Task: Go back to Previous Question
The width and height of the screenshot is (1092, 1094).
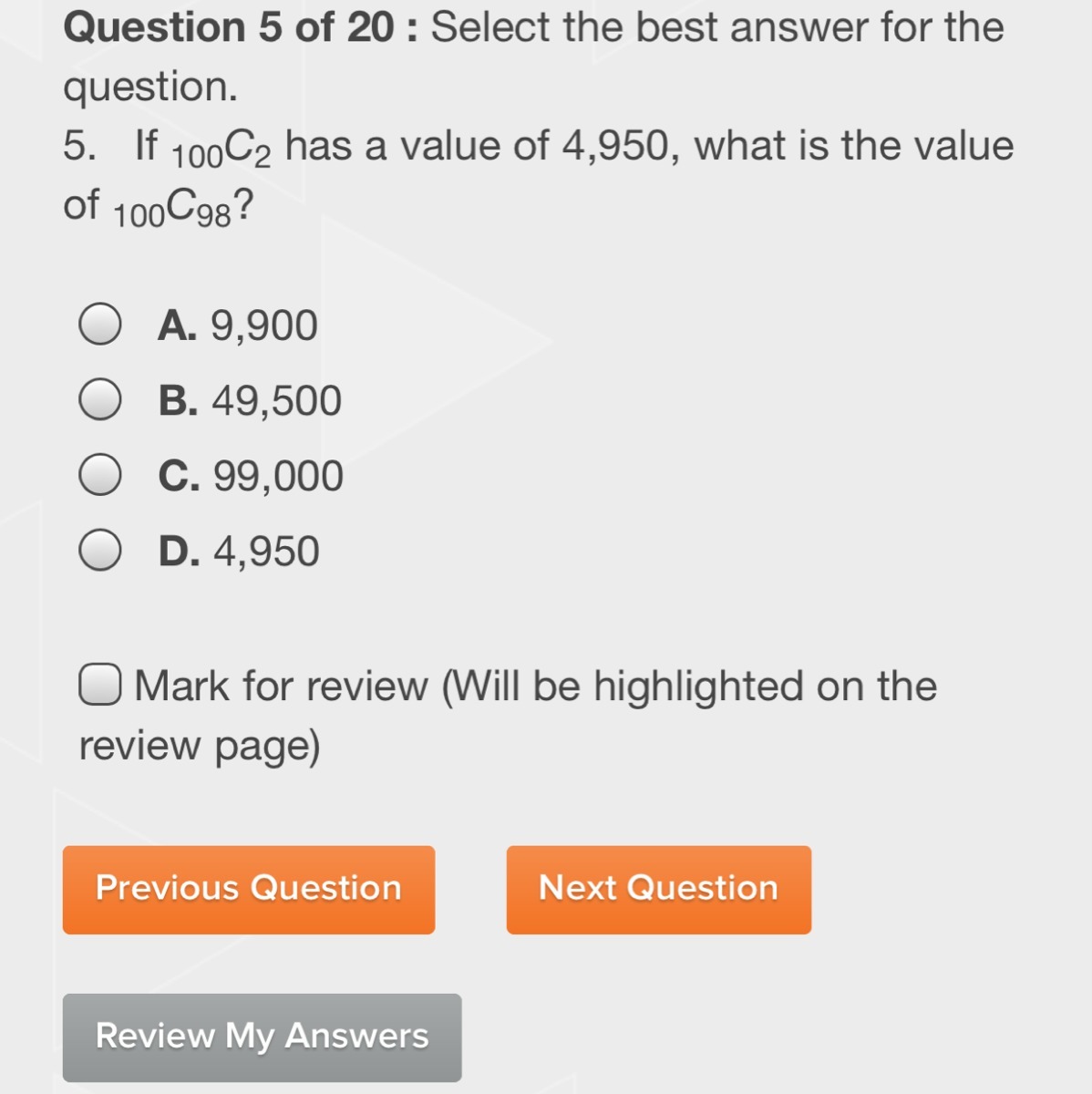Action: click(x=248, y=889)
